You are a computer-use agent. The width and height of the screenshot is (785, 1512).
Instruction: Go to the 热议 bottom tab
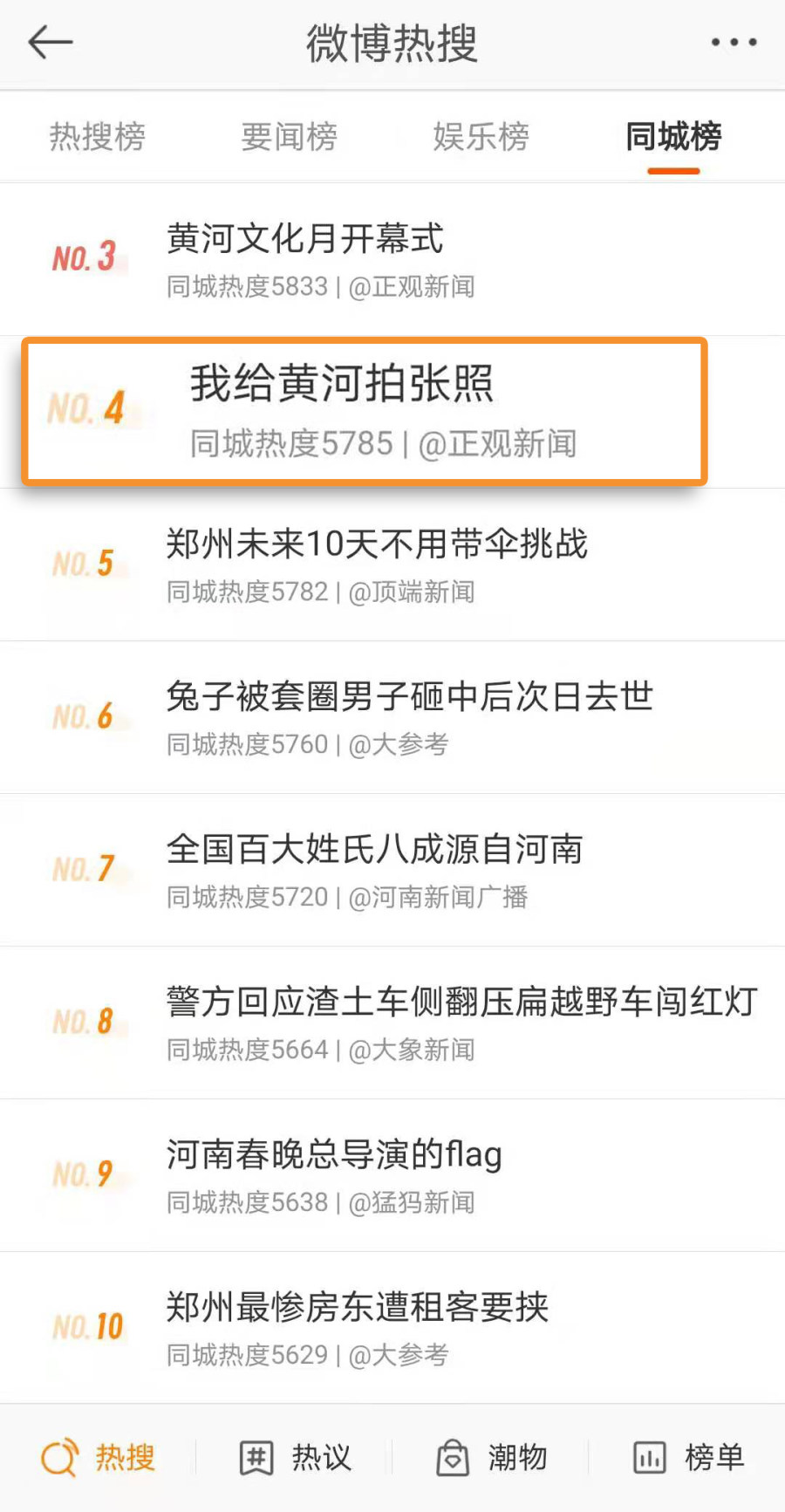coord(295,1457)
